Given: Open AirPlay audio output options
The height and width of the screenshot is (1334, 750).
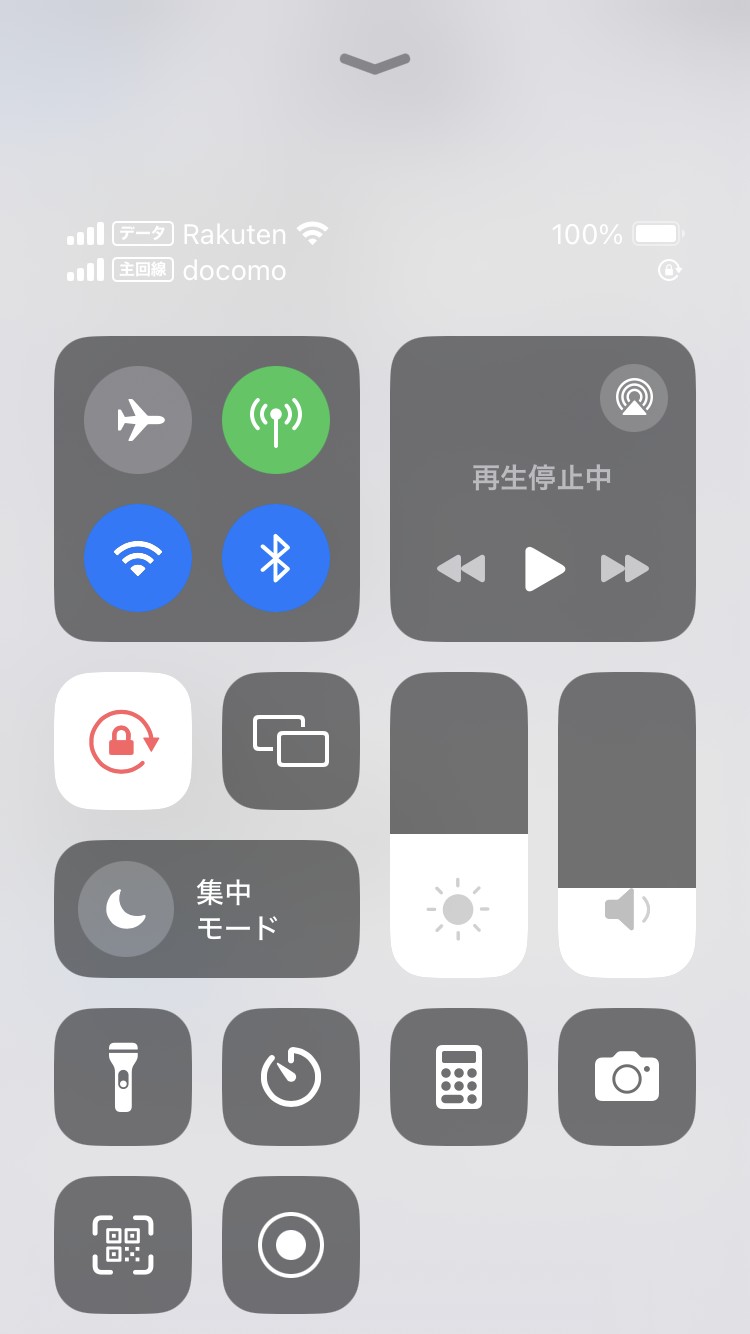Looking at the screenshot, I should (634, 398).
